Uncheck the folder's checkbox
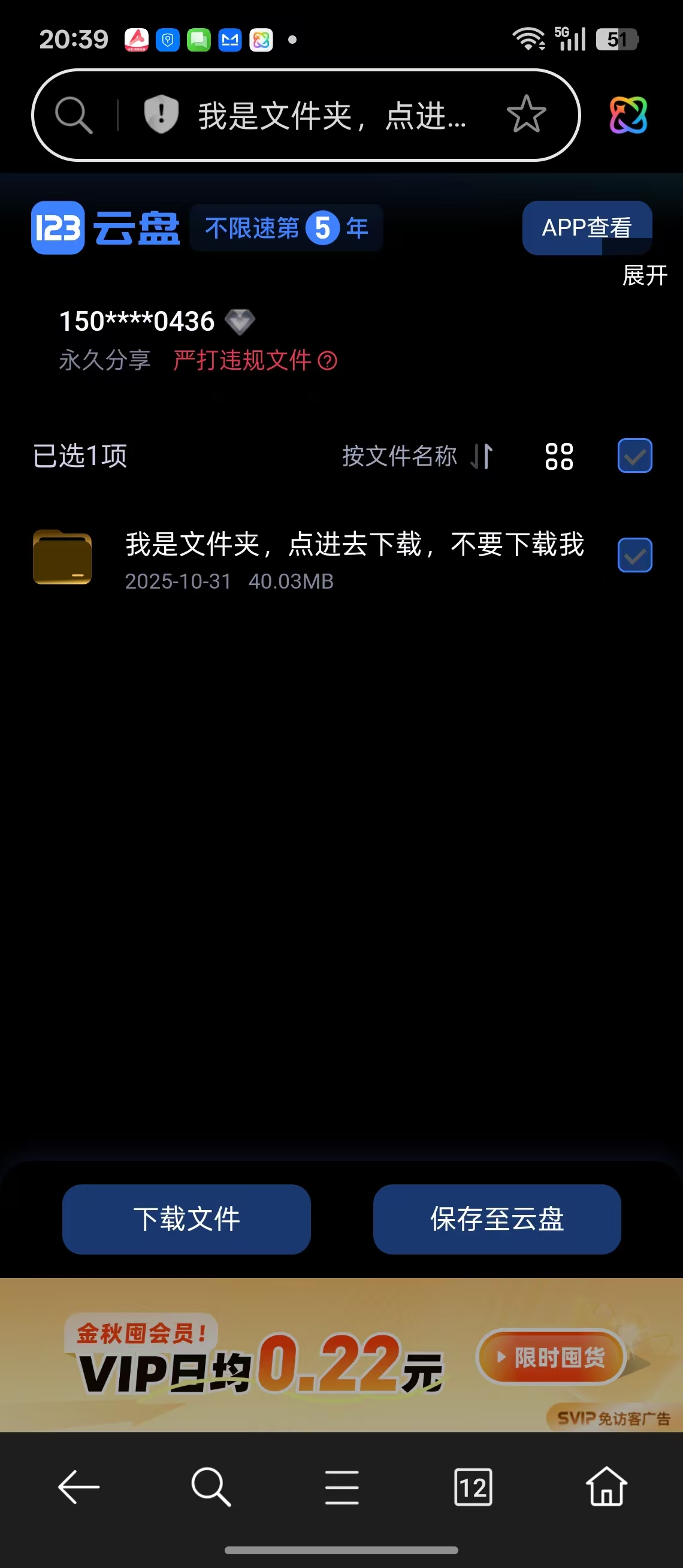 click(x=634, y=555)
